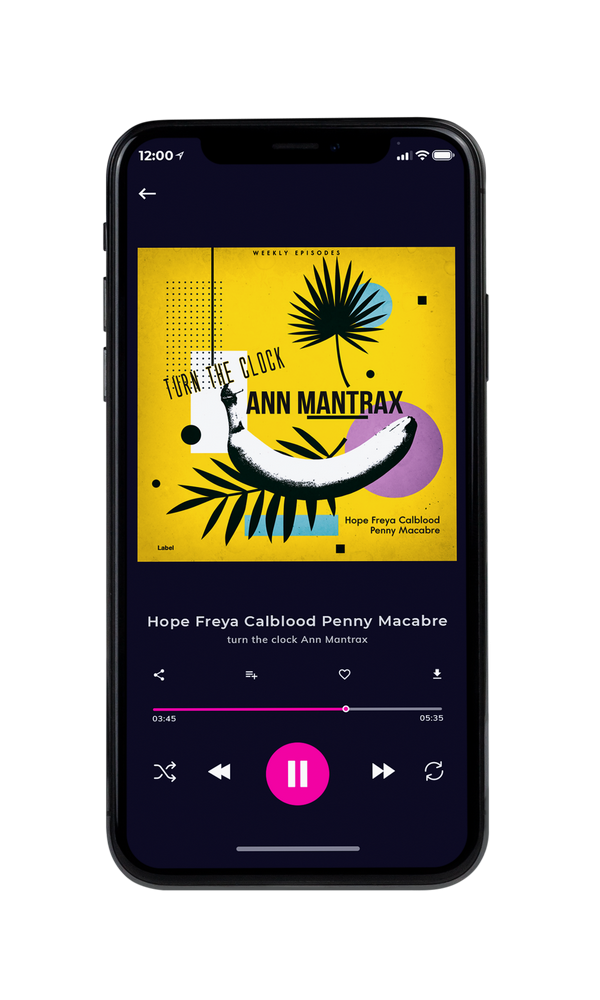Viewport: 600px width, 1000px height.
Task: Go back using the top-left arrow
Action: (x=147, y=194)
